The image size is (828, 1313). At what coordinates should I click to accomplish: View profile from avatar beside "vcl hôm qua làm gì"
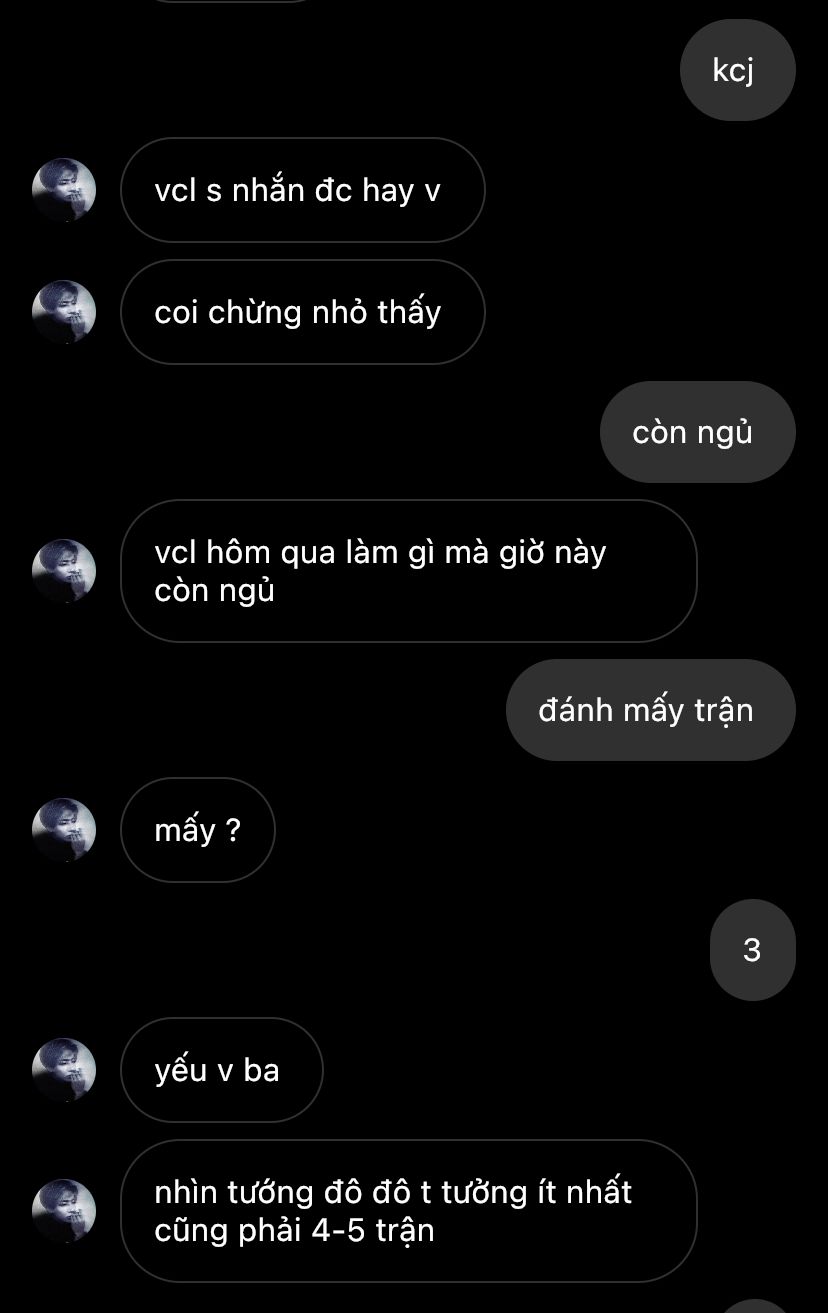(x=64, y=571)
